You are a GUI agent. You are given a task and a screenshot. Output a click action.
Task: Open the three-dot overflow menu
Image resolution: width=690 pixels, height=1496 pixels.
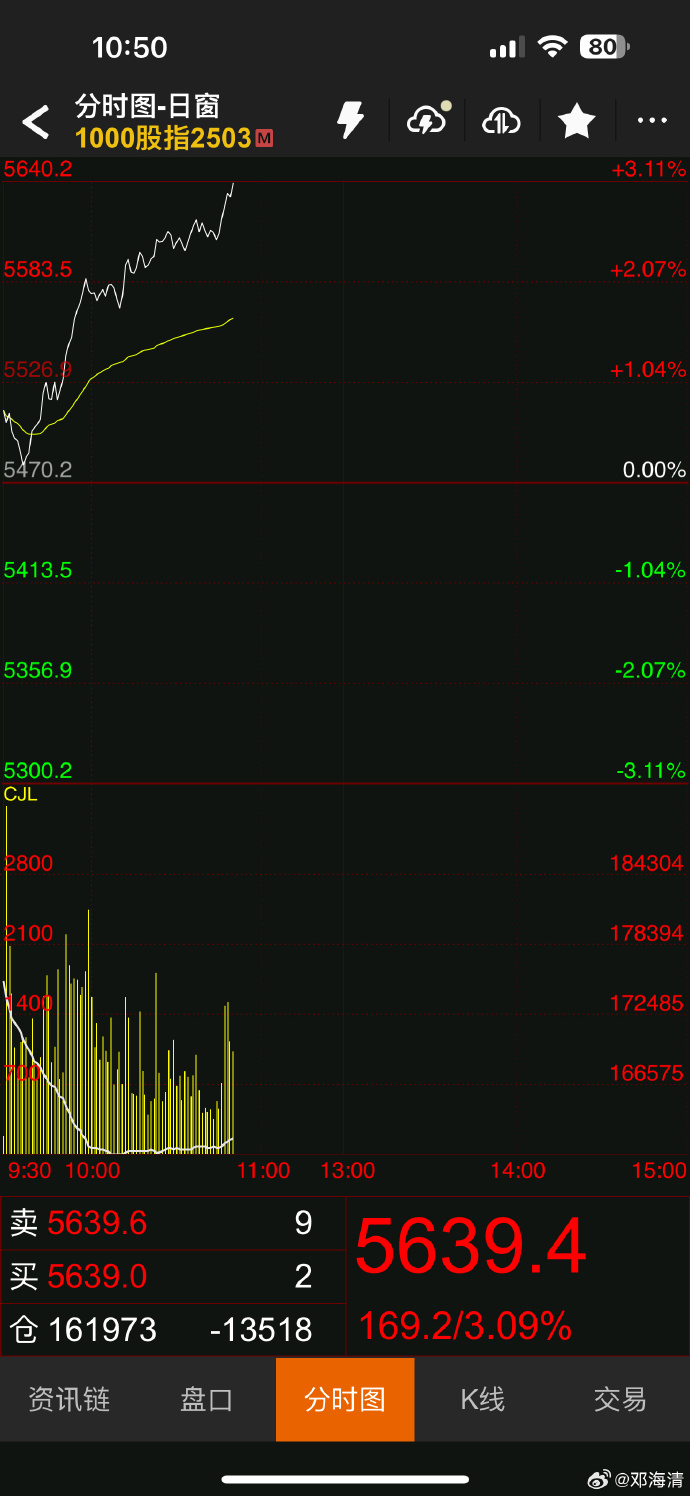pyautogui.click(x=652, y=121)
